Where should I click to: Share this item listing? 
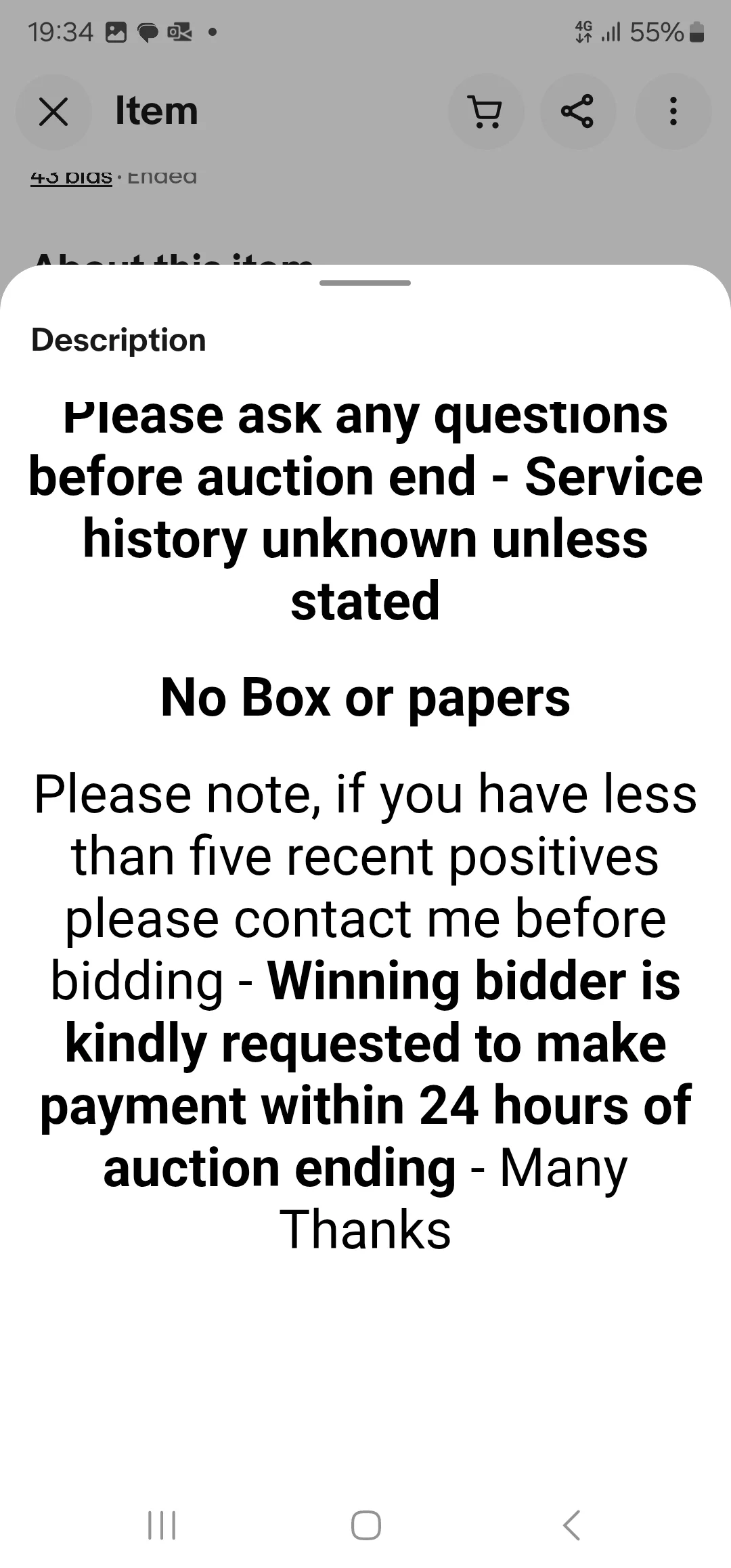pos(577,112)
